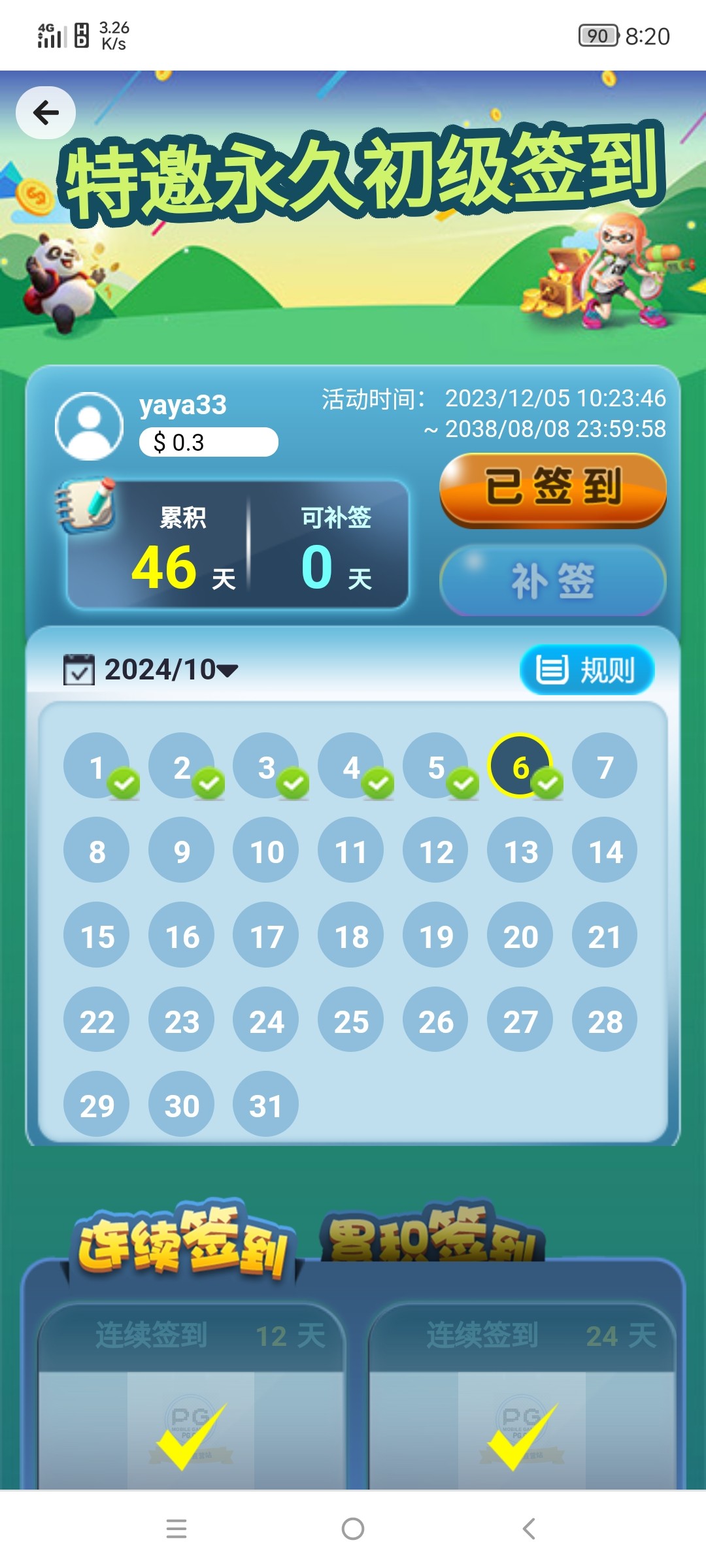Open the 规则 rules button
Viewport: 706px width, 1568px height.
586,670
